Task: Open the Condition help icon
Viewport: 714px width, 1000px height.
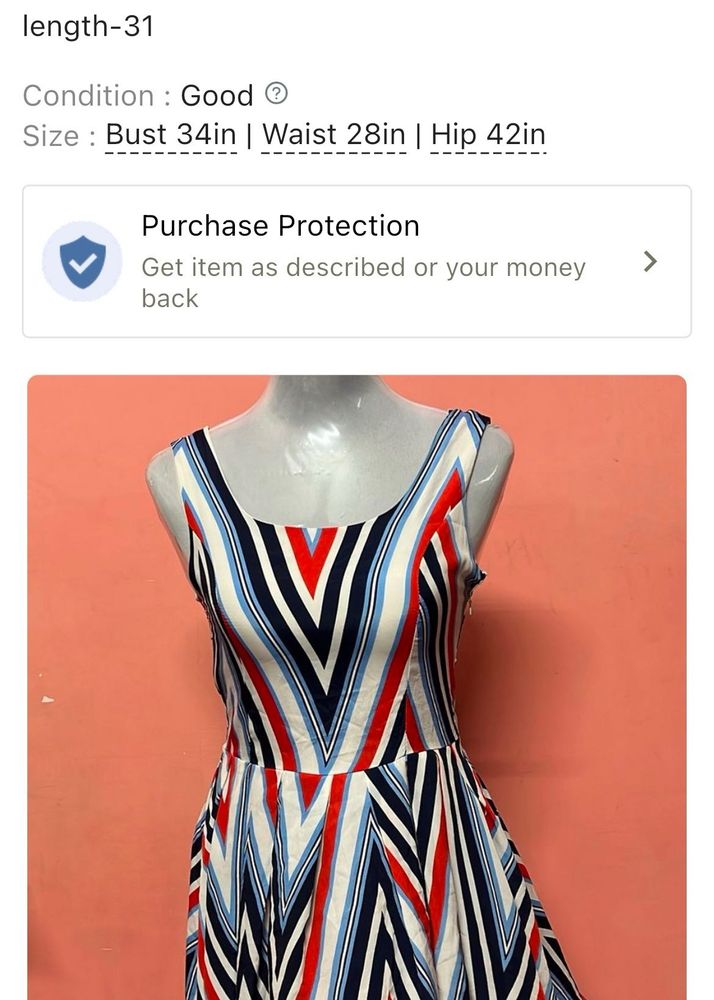Action: [277, 94]
